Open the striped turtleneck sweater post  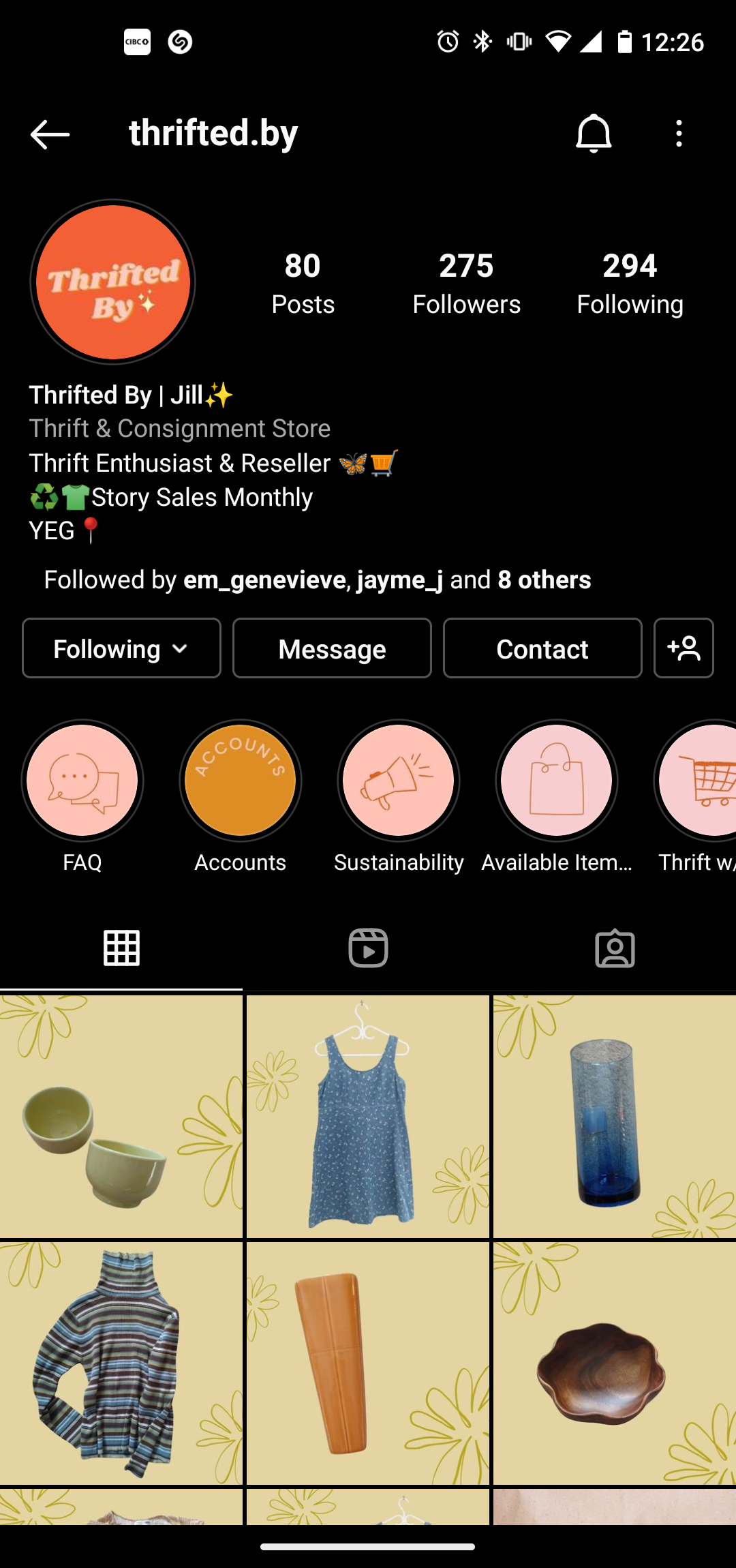coord(121,1363)
